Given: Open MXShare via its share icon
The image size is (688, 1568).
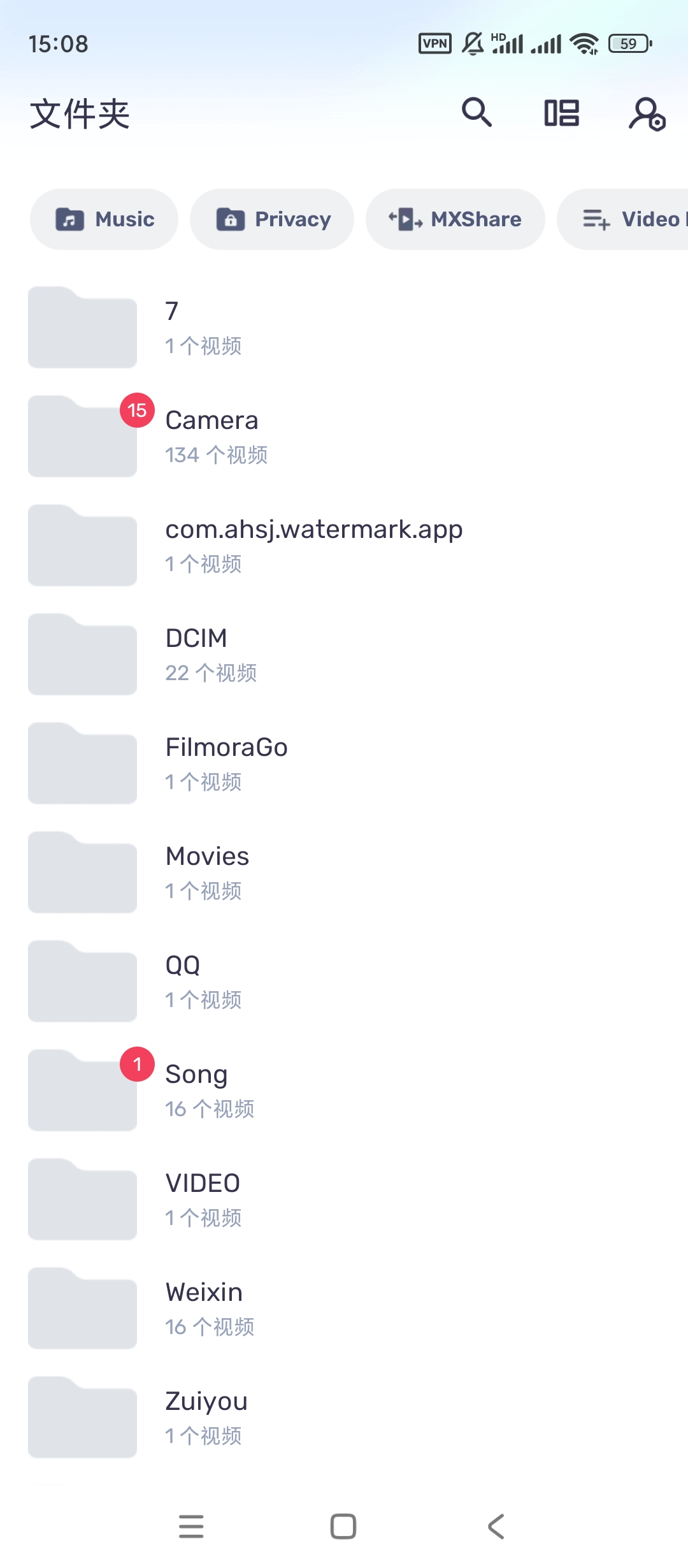Looking at the screenshot, I should (x=404, y=219).
